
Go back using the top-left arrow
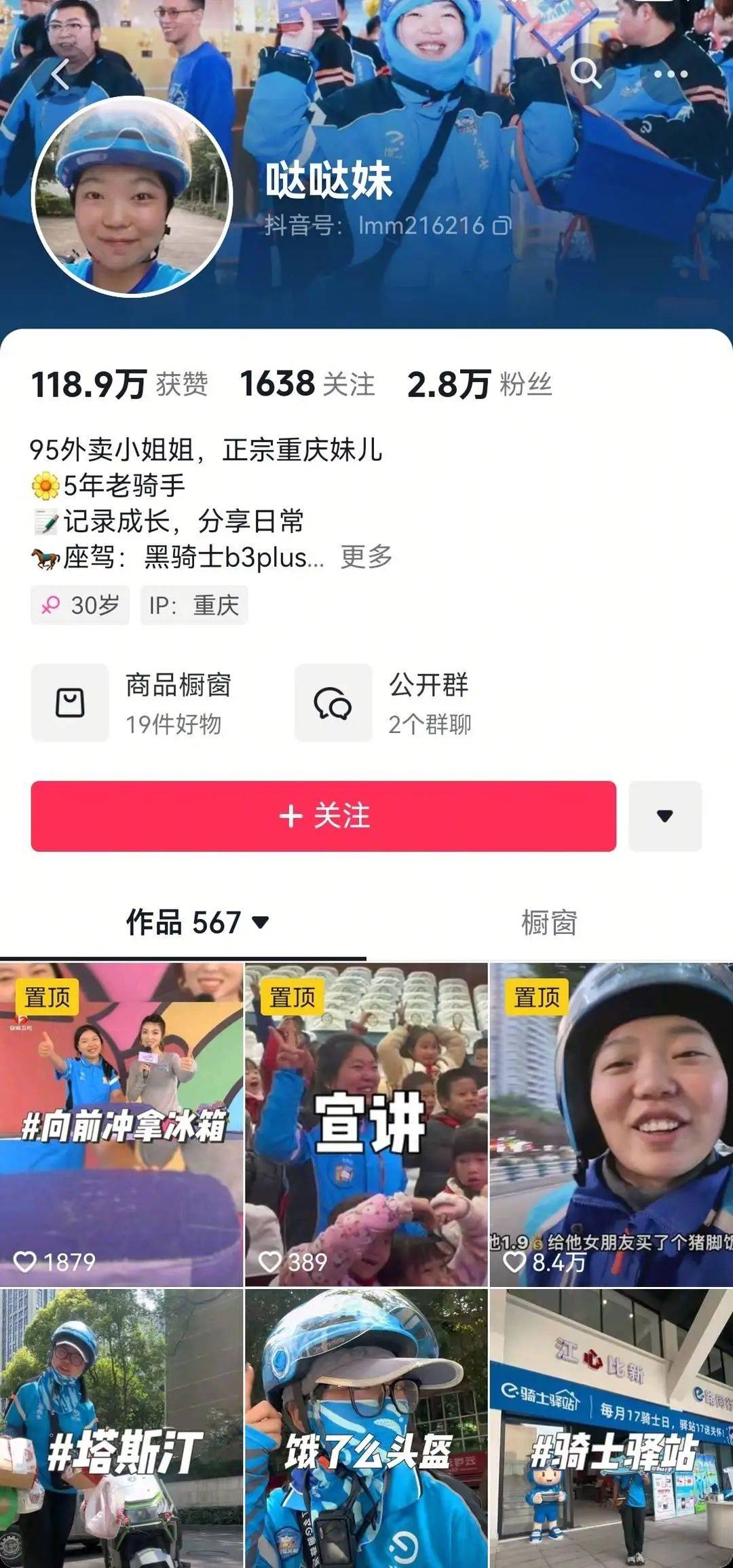point(60,75)
